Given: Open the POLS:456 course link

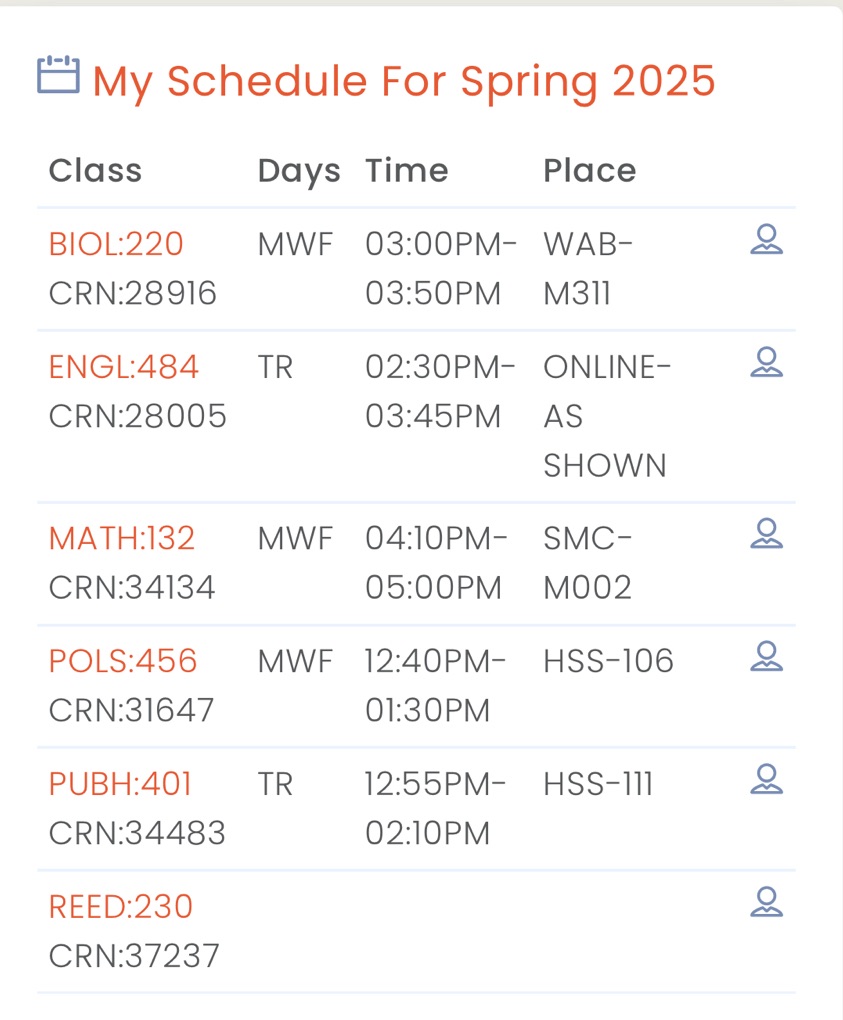Looking at the screenshot, I should coord(123,661).
